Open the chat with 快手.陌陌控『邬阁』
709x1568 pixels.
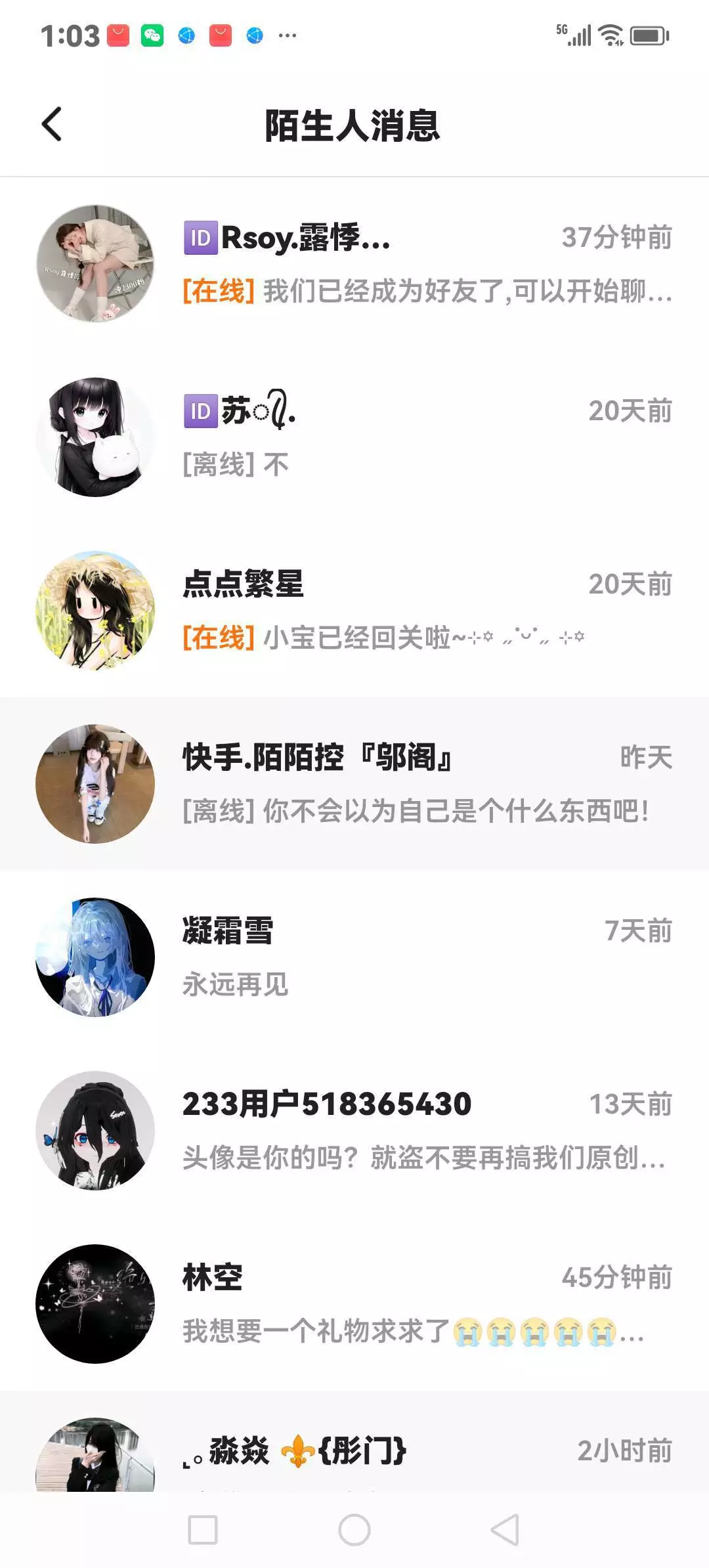(354, 783)
